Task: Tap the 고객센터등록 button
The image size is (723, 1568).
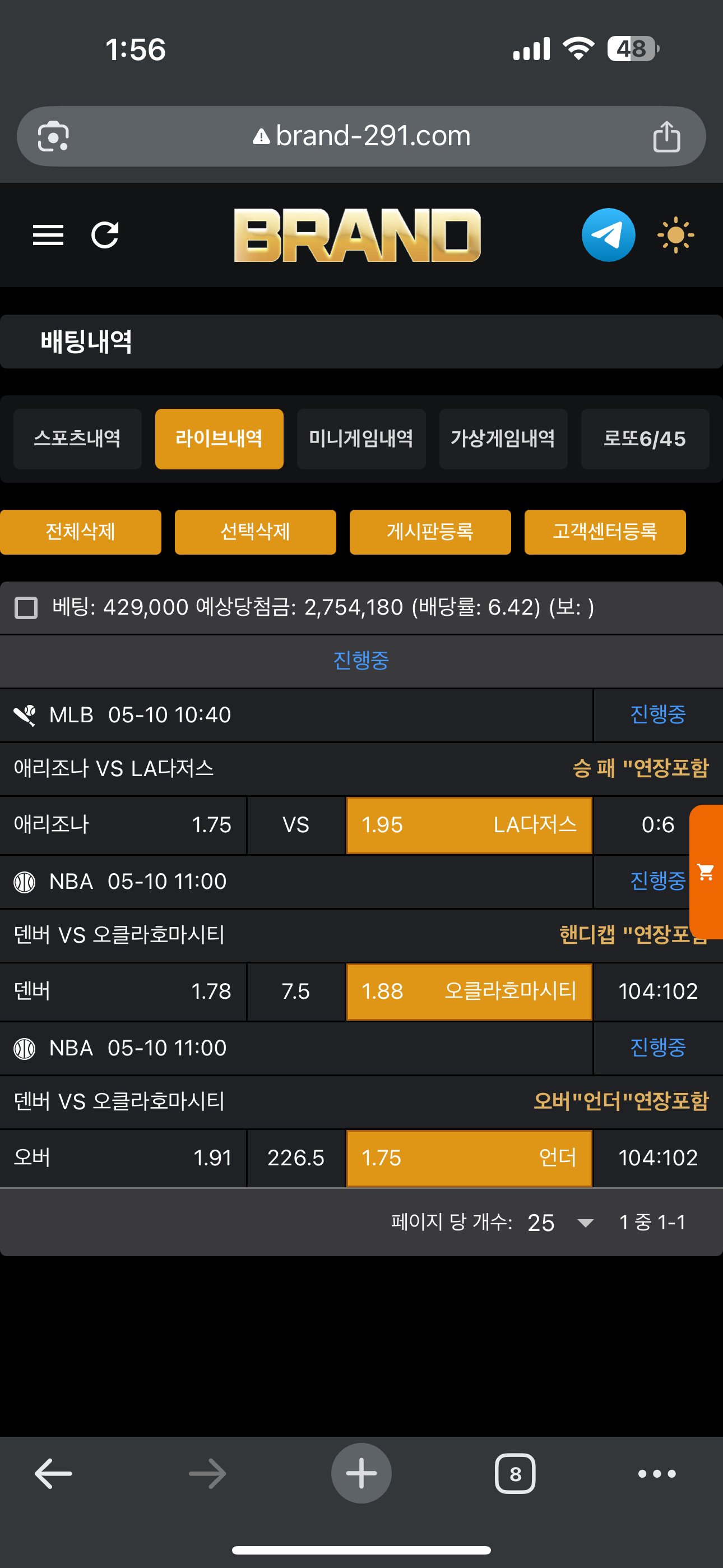Action: [x=604, y=532]
